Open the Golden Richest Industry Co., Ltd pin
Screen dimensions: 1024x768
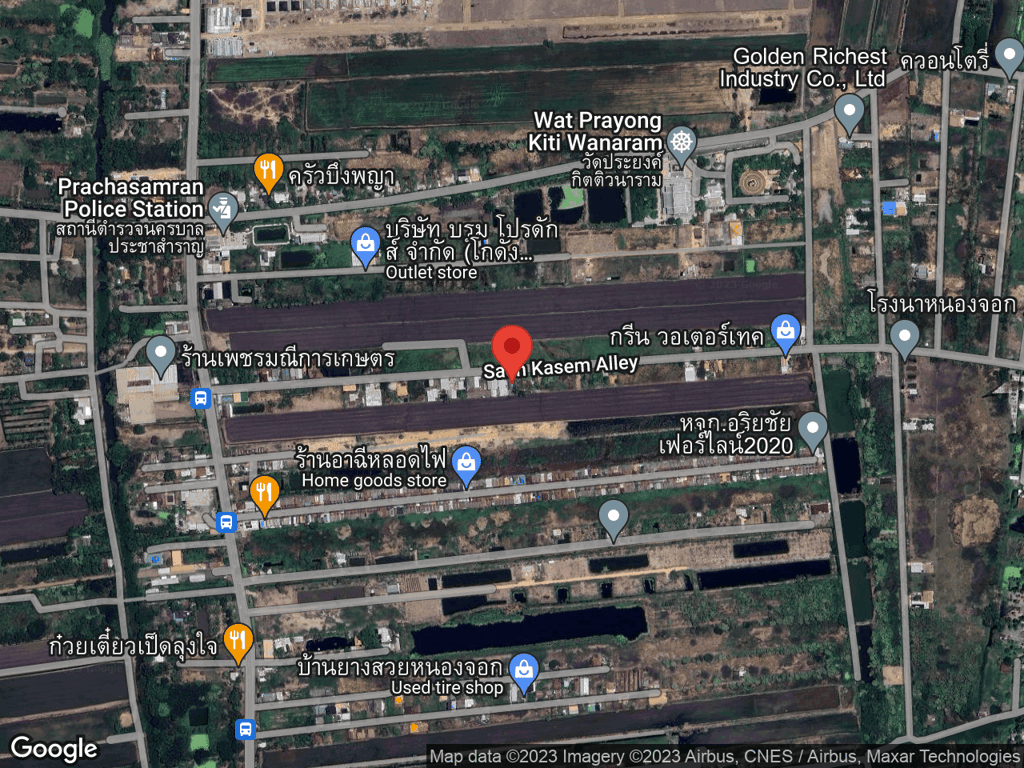pyautogui.click(x=849, y=111)
